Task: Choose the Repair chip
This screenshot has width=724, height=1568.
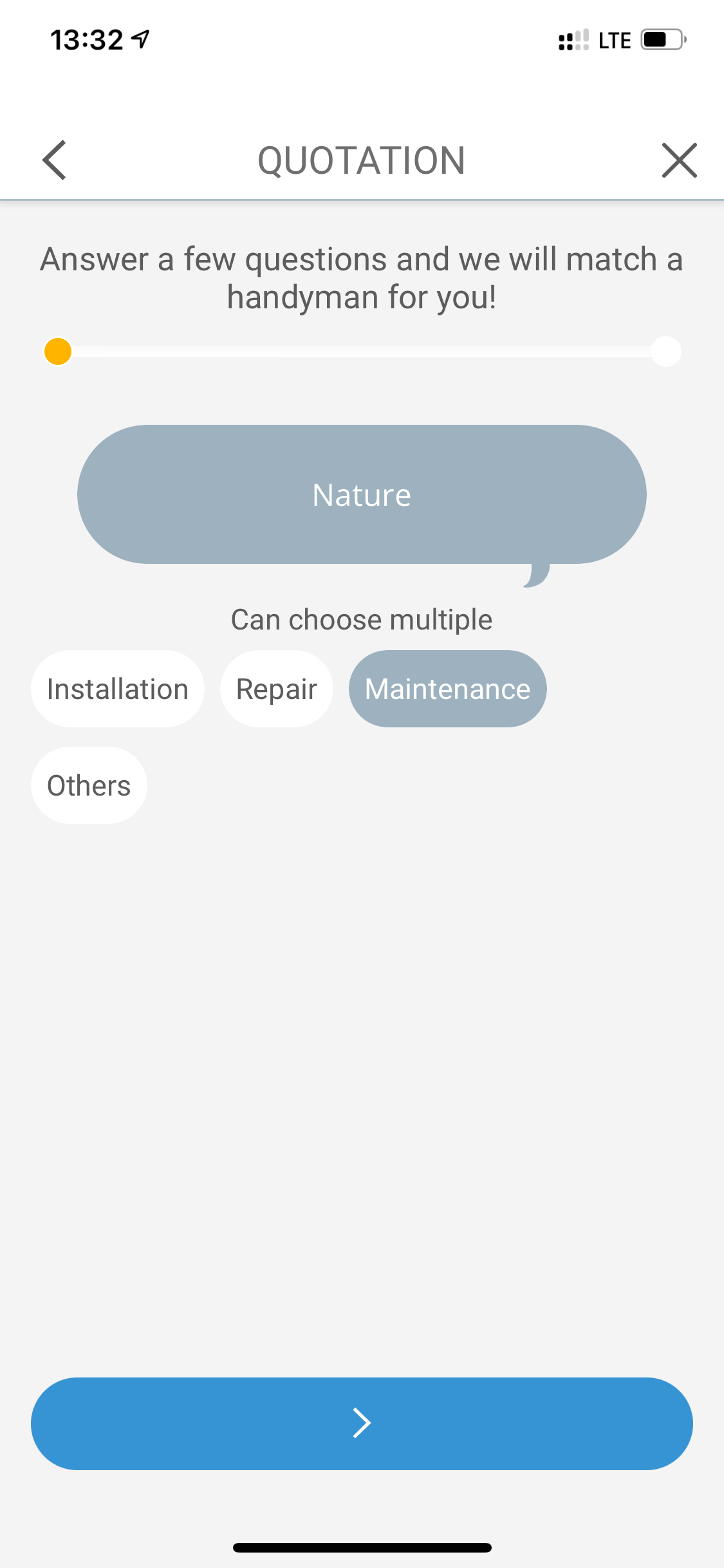Action: click(276, 689)
